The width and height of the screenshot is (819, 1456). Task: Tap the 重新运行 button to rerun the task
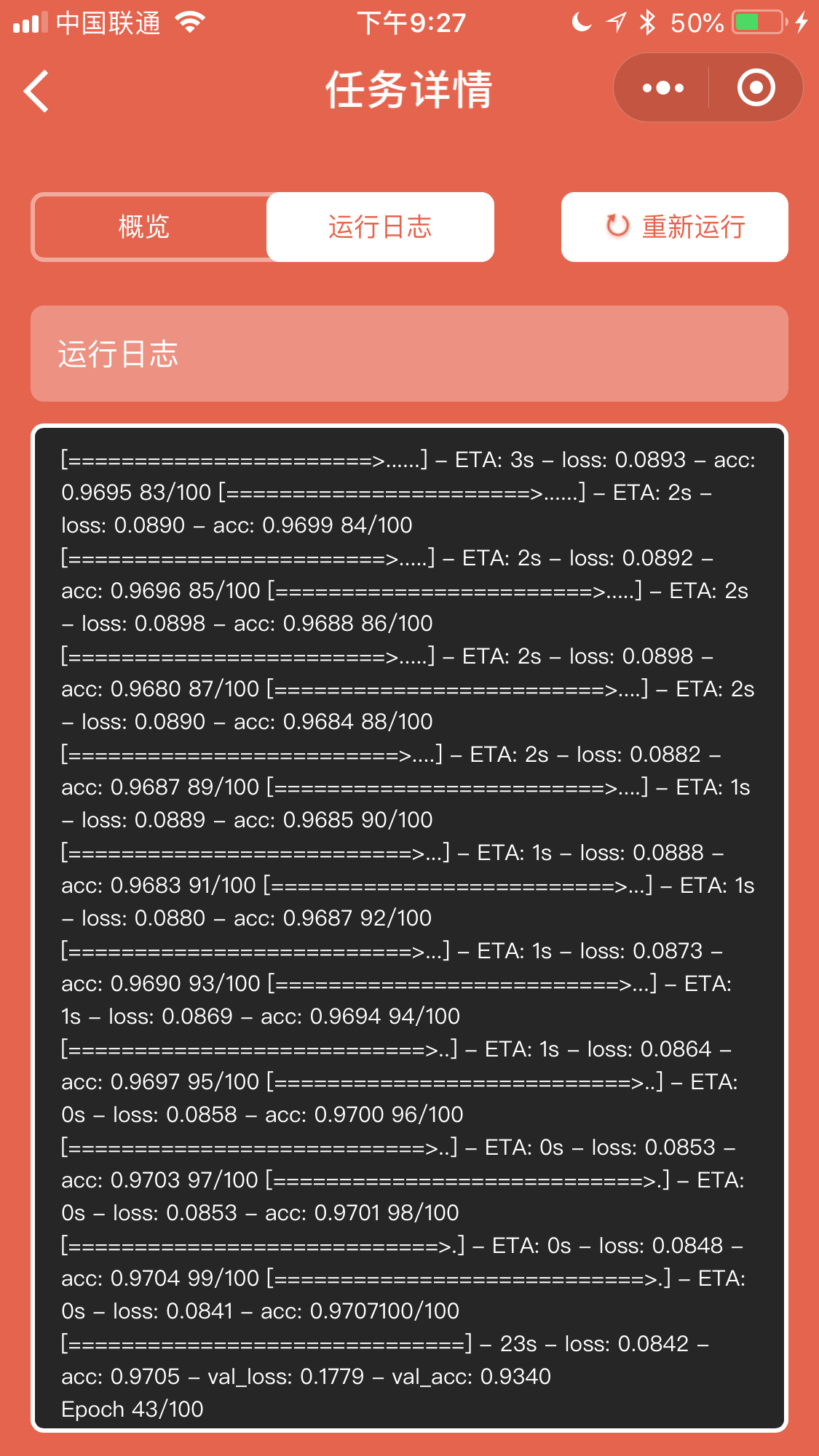(x=674, y=227)
